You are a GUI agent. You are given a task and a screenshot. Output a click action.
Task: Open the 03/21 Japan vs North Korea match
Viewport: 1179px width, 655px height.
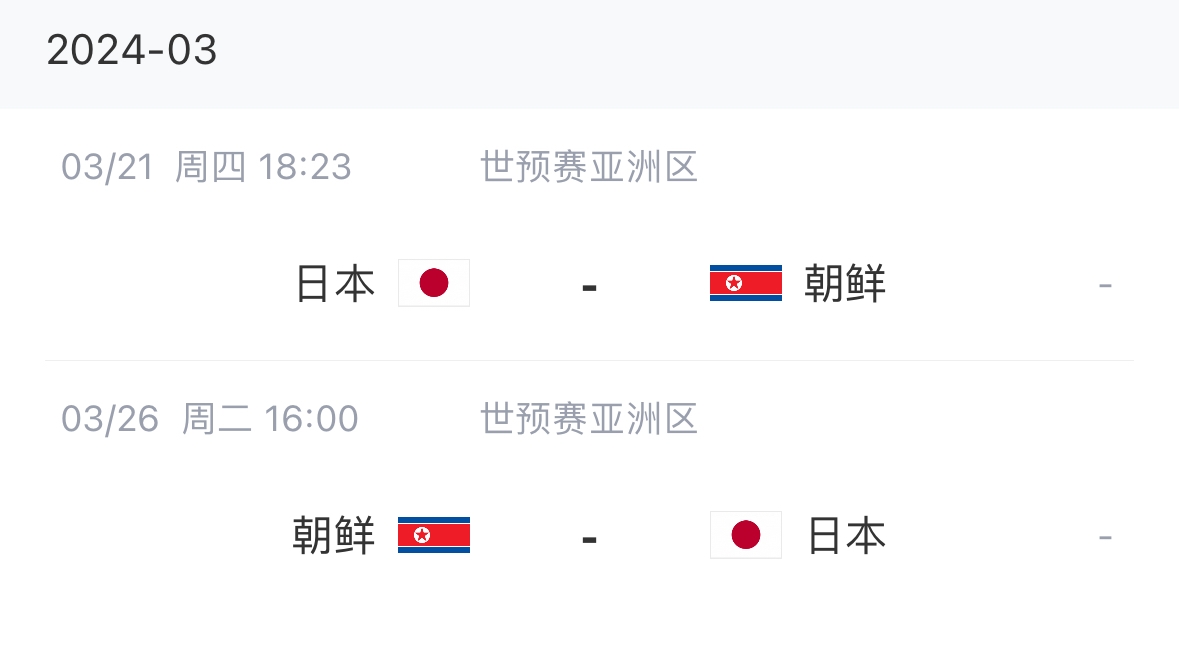tap(589, 284)
